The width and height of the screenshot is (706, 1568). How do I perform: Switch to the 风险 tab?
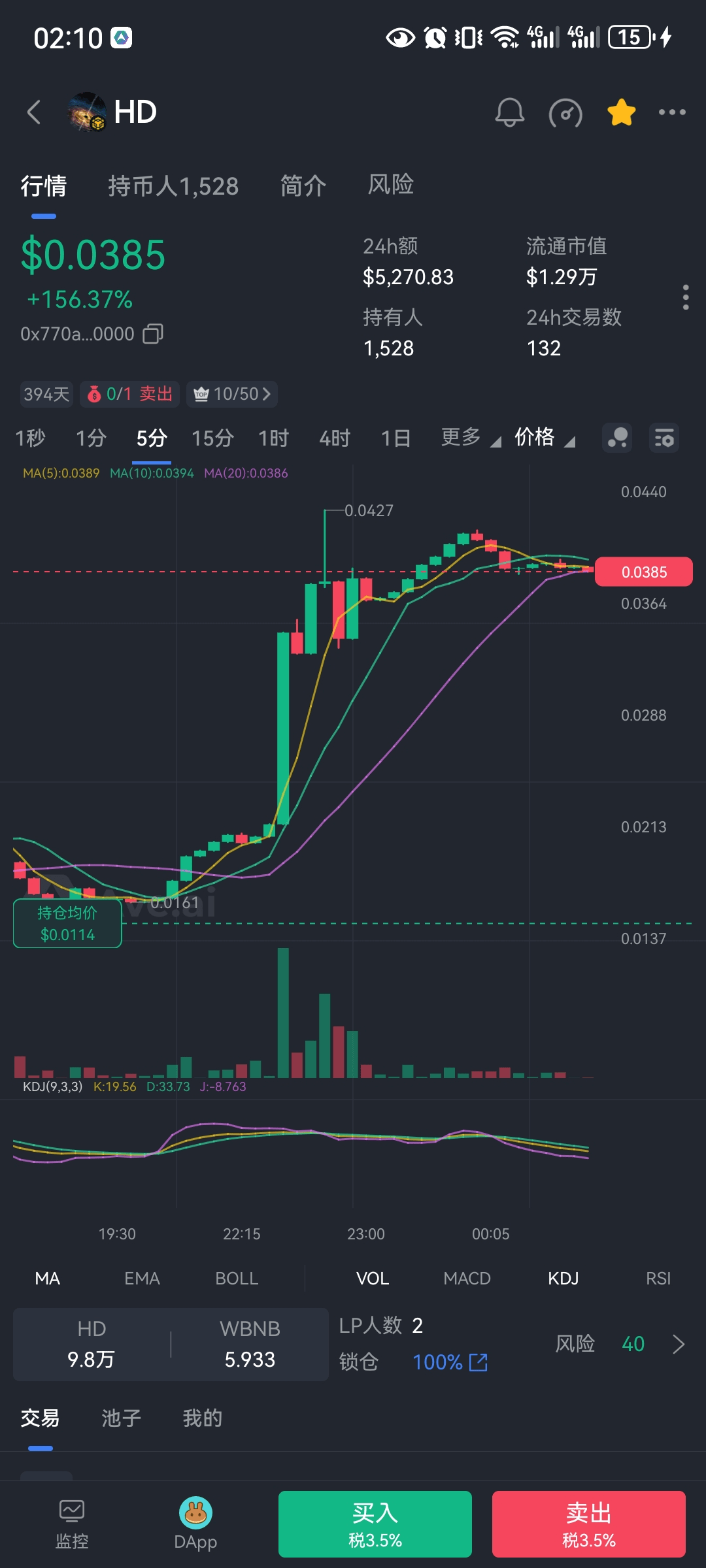[391, 185]
